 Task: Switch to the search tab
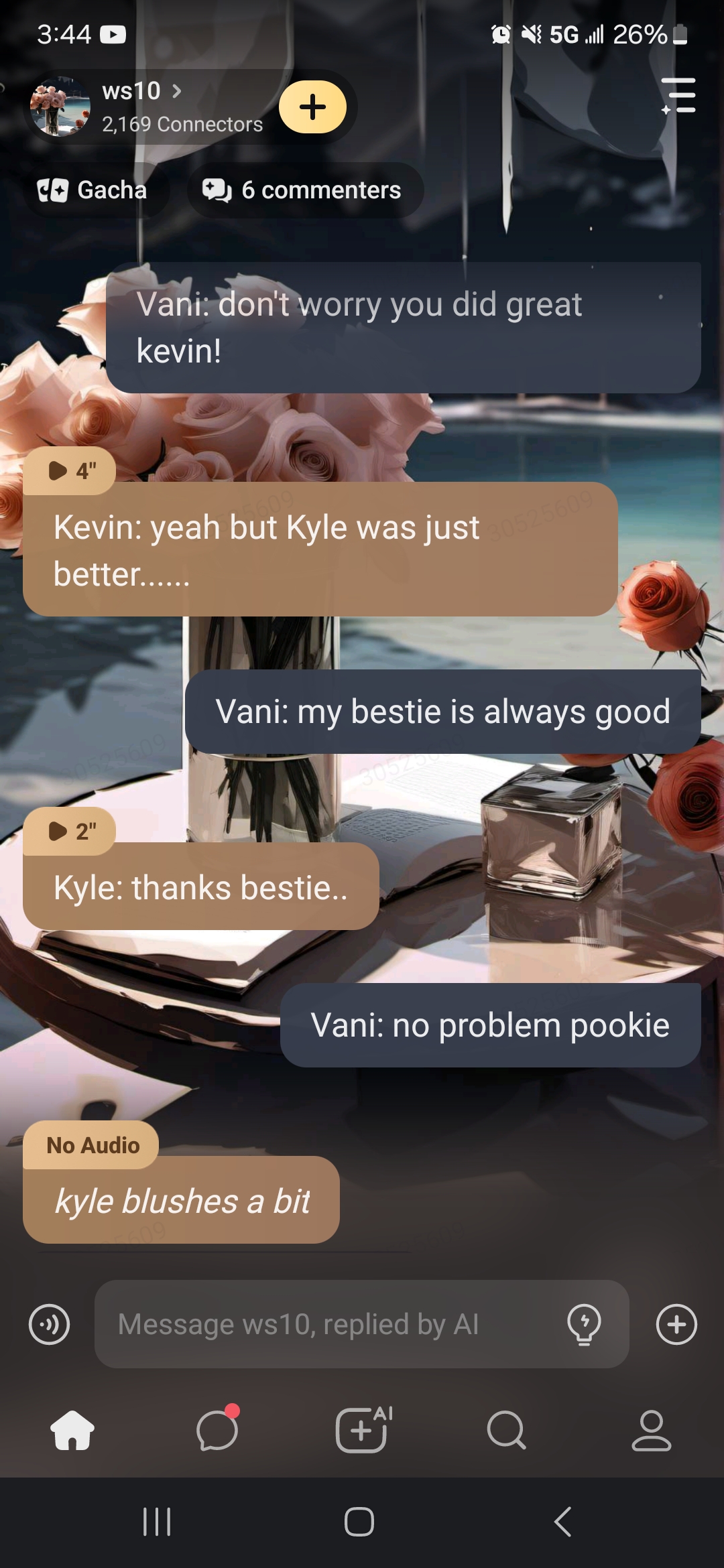[x=507, y=1430]
